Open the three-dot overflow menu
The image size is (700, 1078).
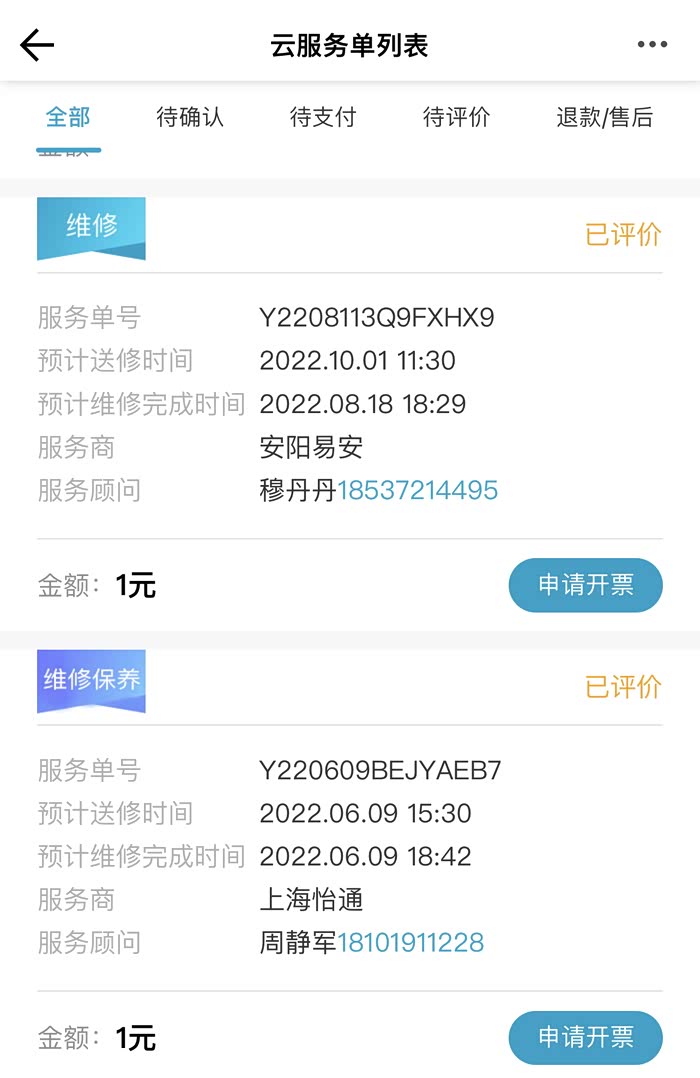click(x=652, y=45)
